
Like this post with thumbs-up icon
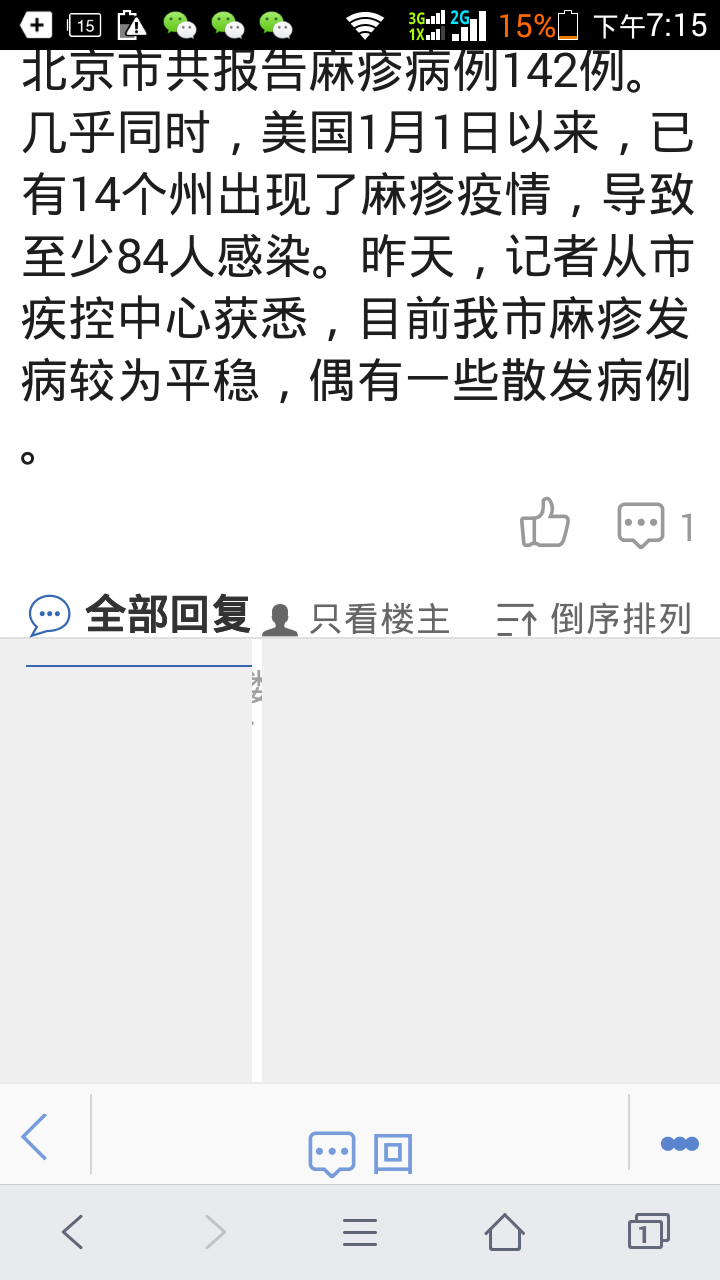tap(544, 523)
